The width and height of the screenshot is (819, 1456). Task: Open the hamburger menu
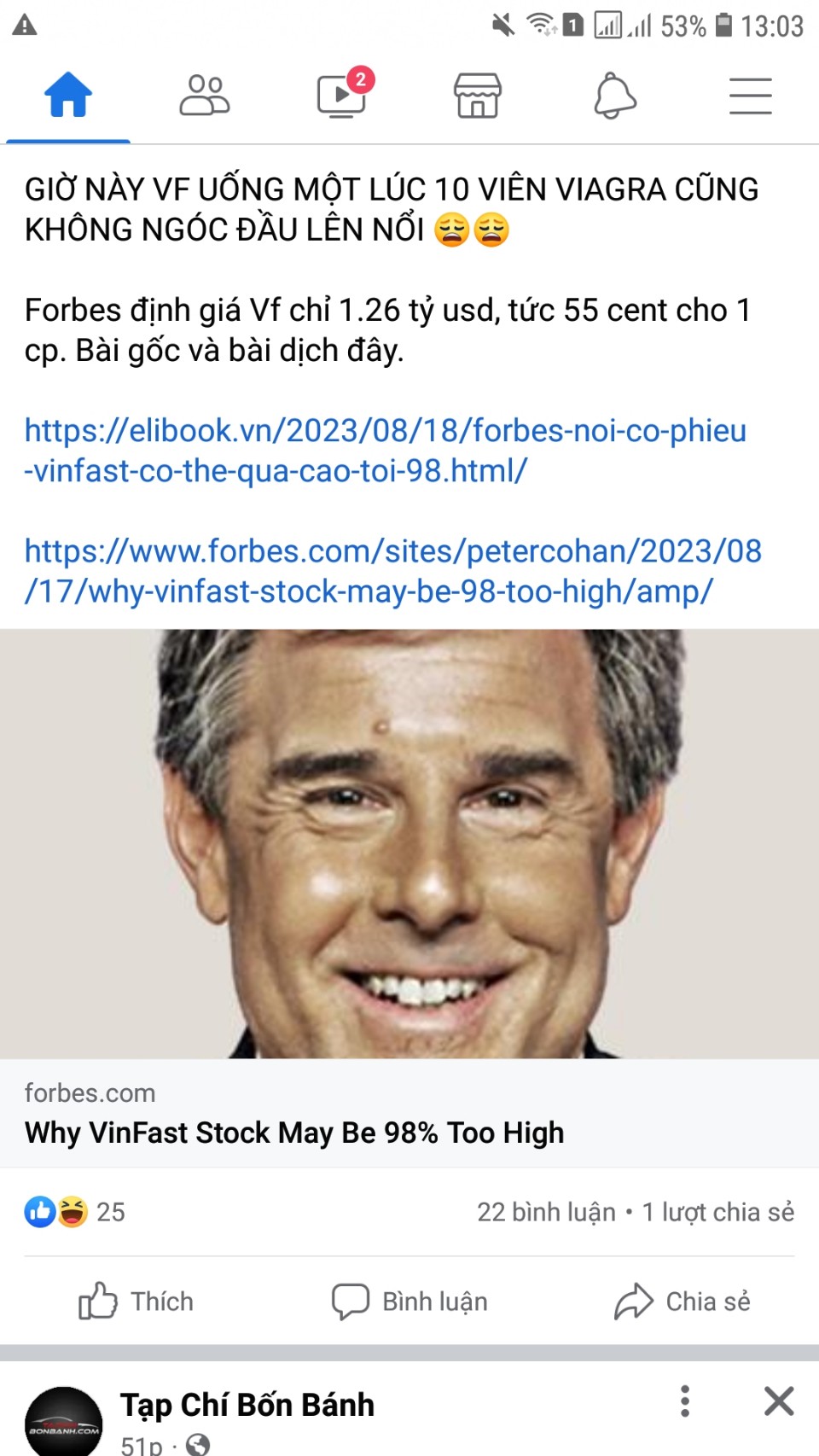pyautogui.click(x=750, y=95)
